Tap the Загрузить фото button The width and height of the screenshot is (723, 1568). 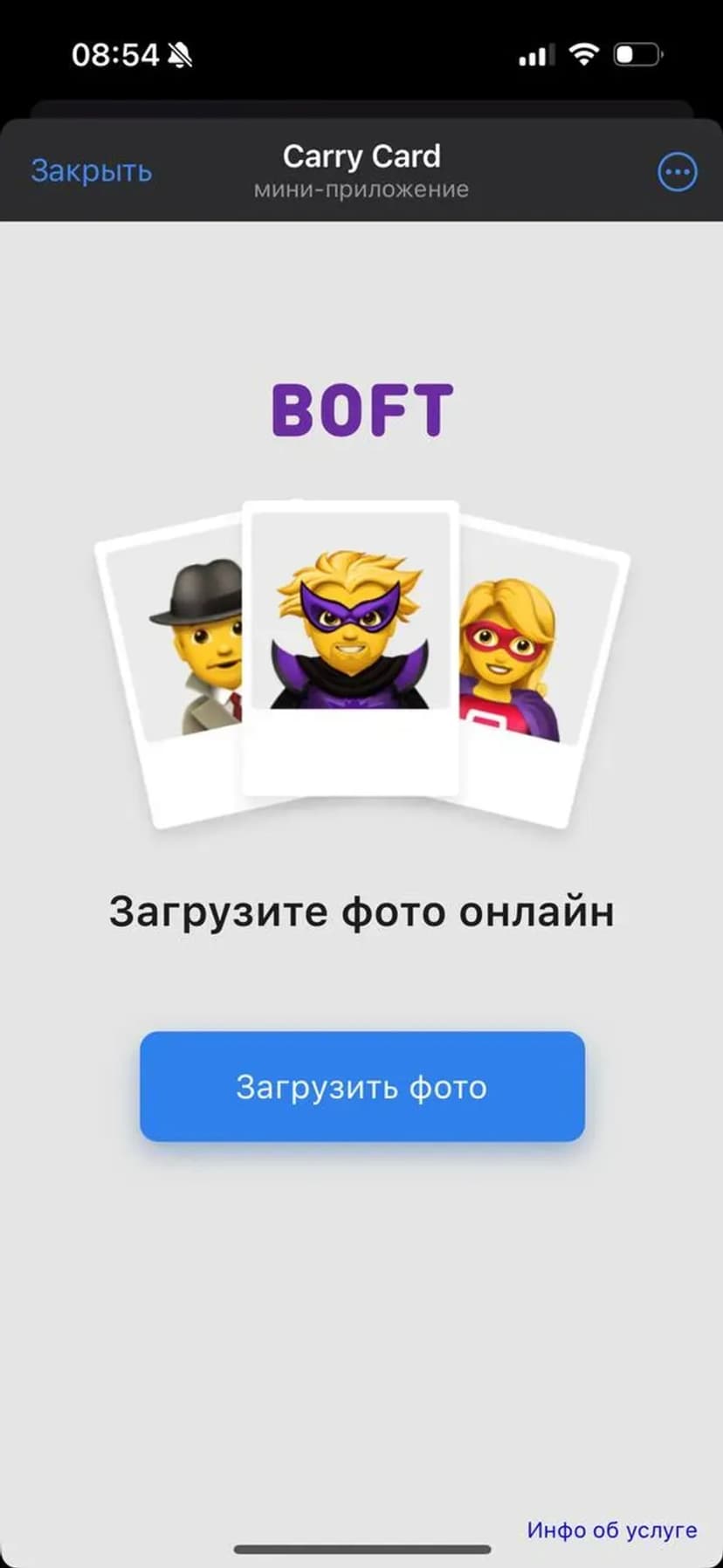pyautogui.click(x=361, y=1086)
